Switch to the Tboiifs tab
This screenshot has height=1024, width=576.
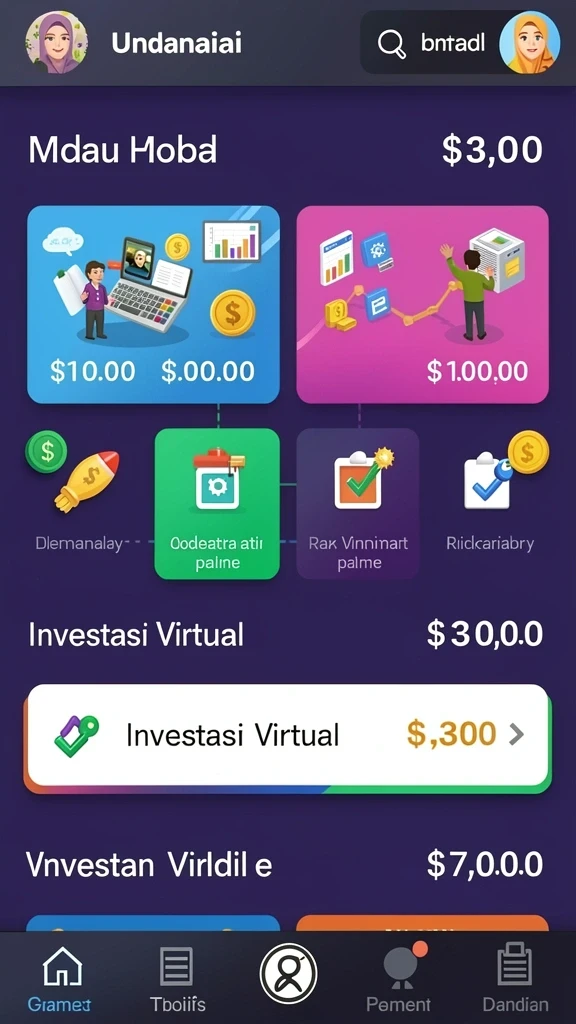tap(177, 979)
